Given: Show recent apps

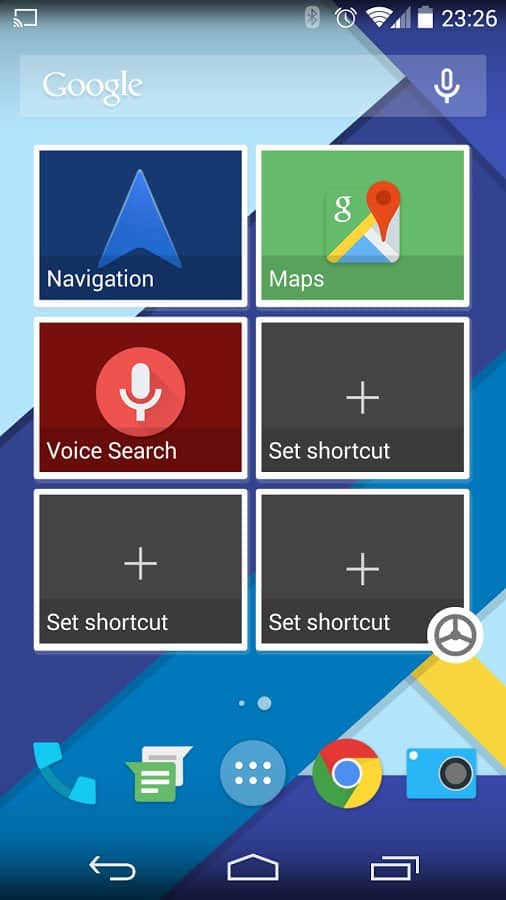Looking at the screenshot, I should pyautogui.click(x=395, y=867).
